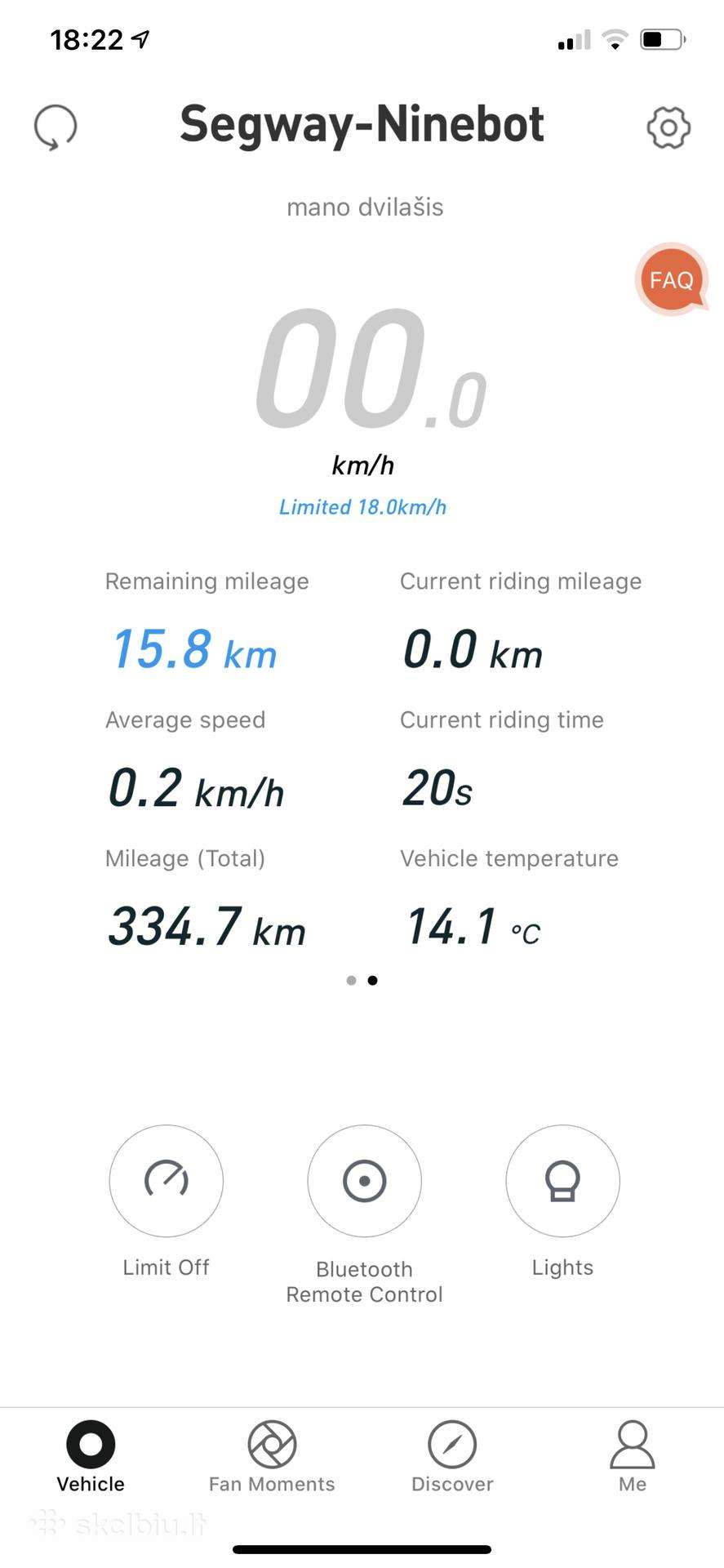The image size is (724, 1568).
Task: Open the Me profile tab
Action: coord(633,1458)
